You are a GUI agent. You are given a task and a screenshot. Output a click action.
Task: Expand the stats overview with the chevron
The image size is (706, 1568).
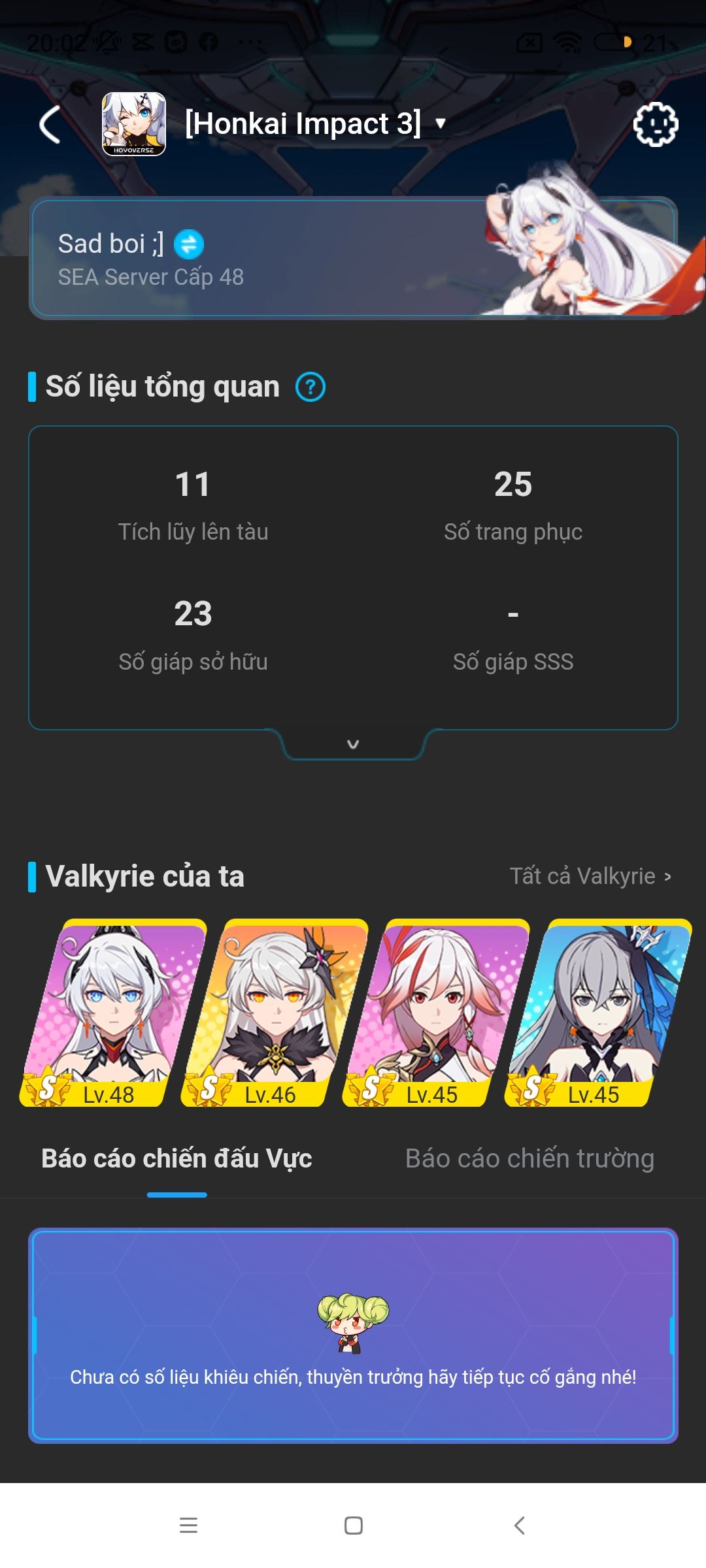(x=353, y=743)
